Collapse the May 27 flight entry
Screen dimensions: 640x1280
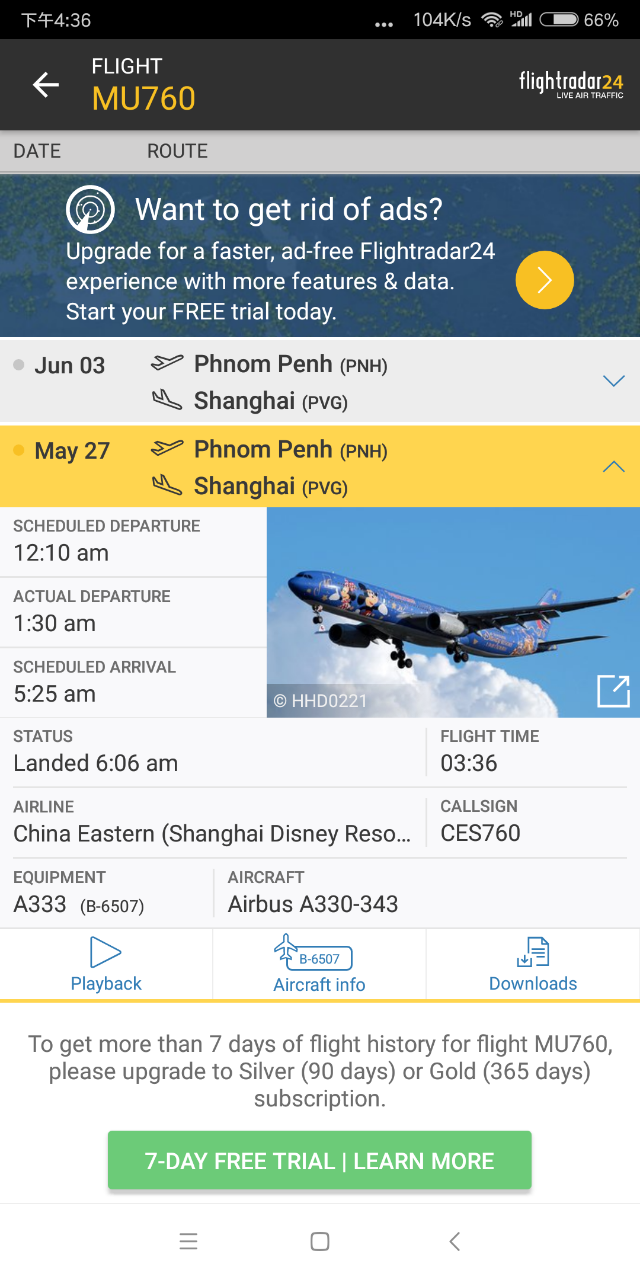coord(614,466)
